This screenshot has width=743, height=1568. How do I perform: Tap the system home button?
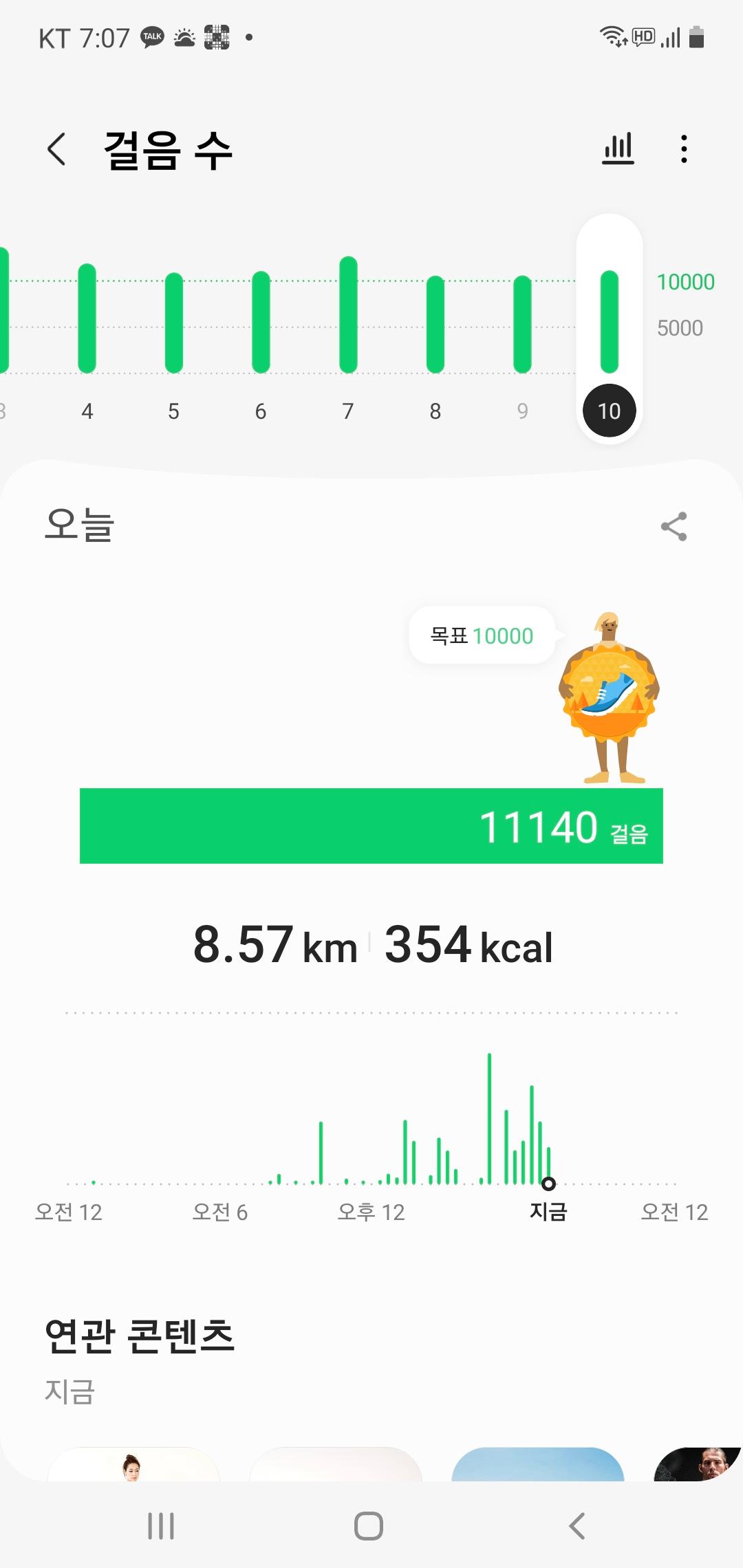(369, 1526)
